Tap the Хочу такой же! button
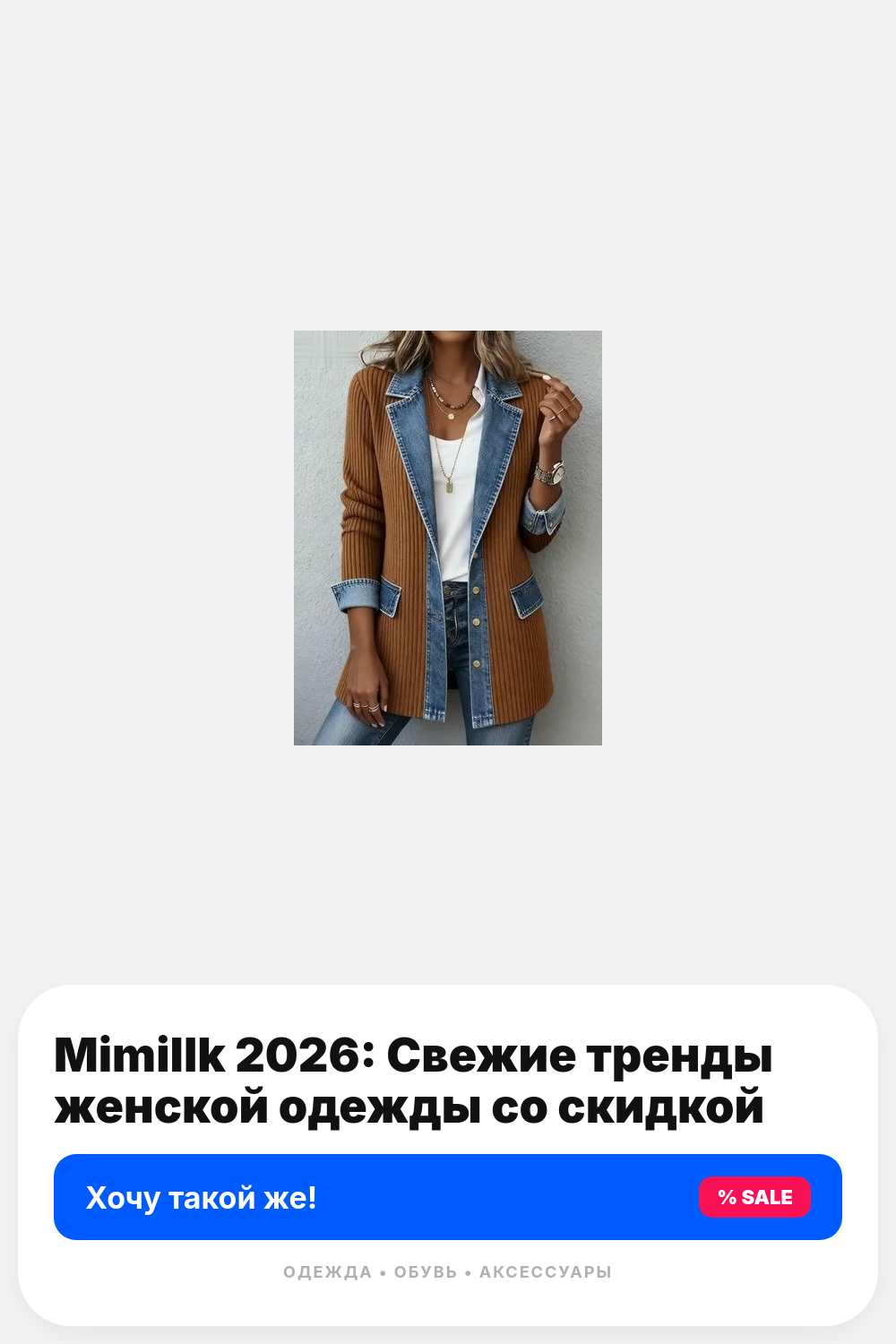 coord(447,1197)
